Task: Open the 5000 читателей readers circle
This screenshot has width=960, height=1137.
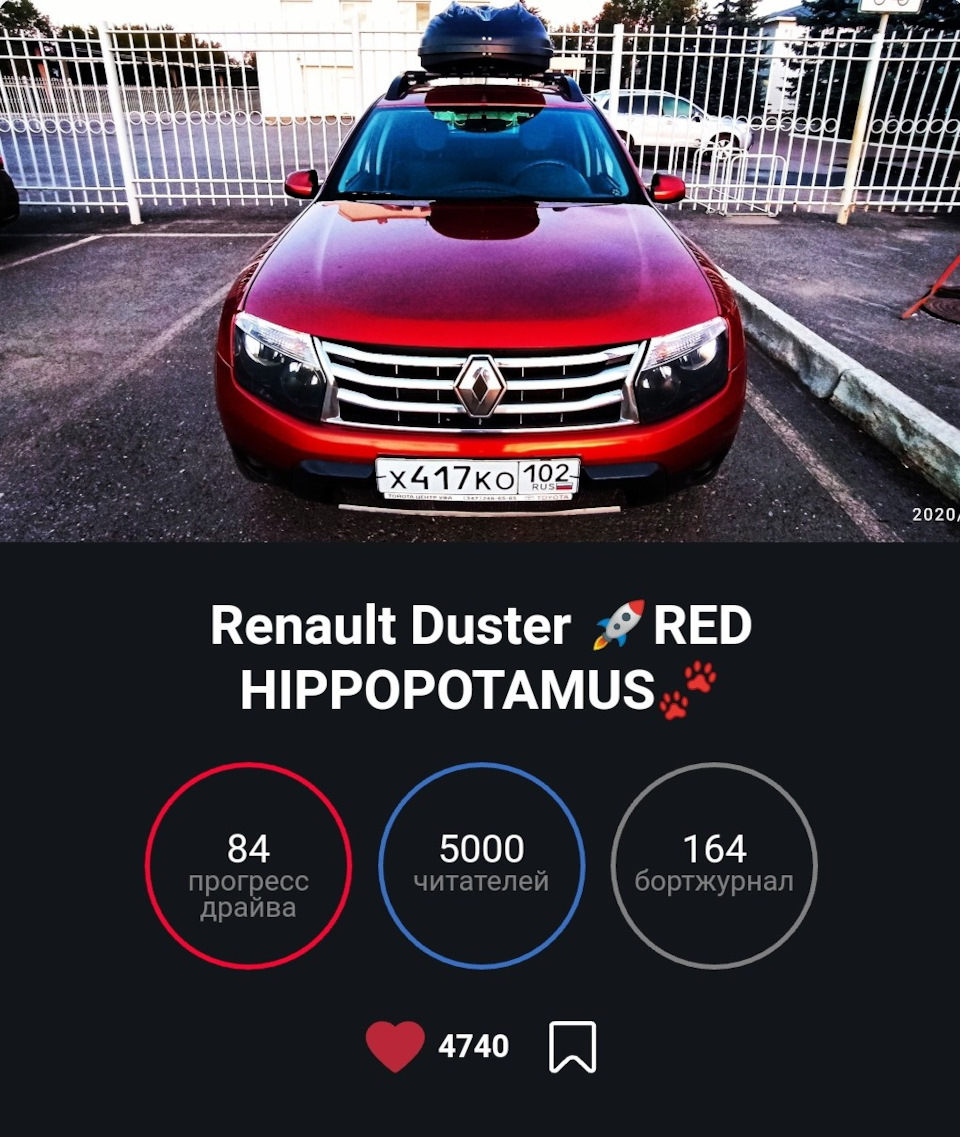Action: pos(481,865)
